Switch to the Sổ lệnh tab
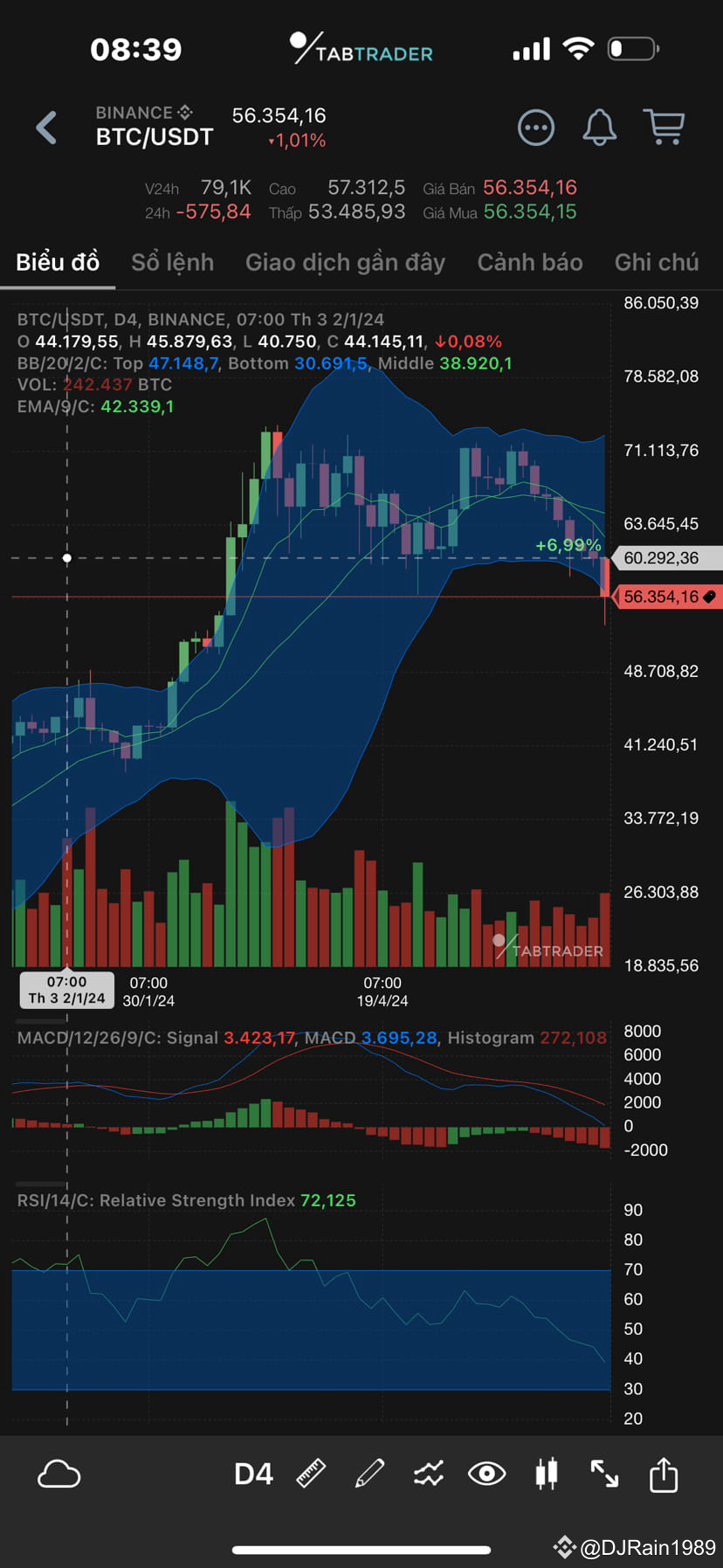723x1568 pixels. pyautogui.click(x=172, y=261)
